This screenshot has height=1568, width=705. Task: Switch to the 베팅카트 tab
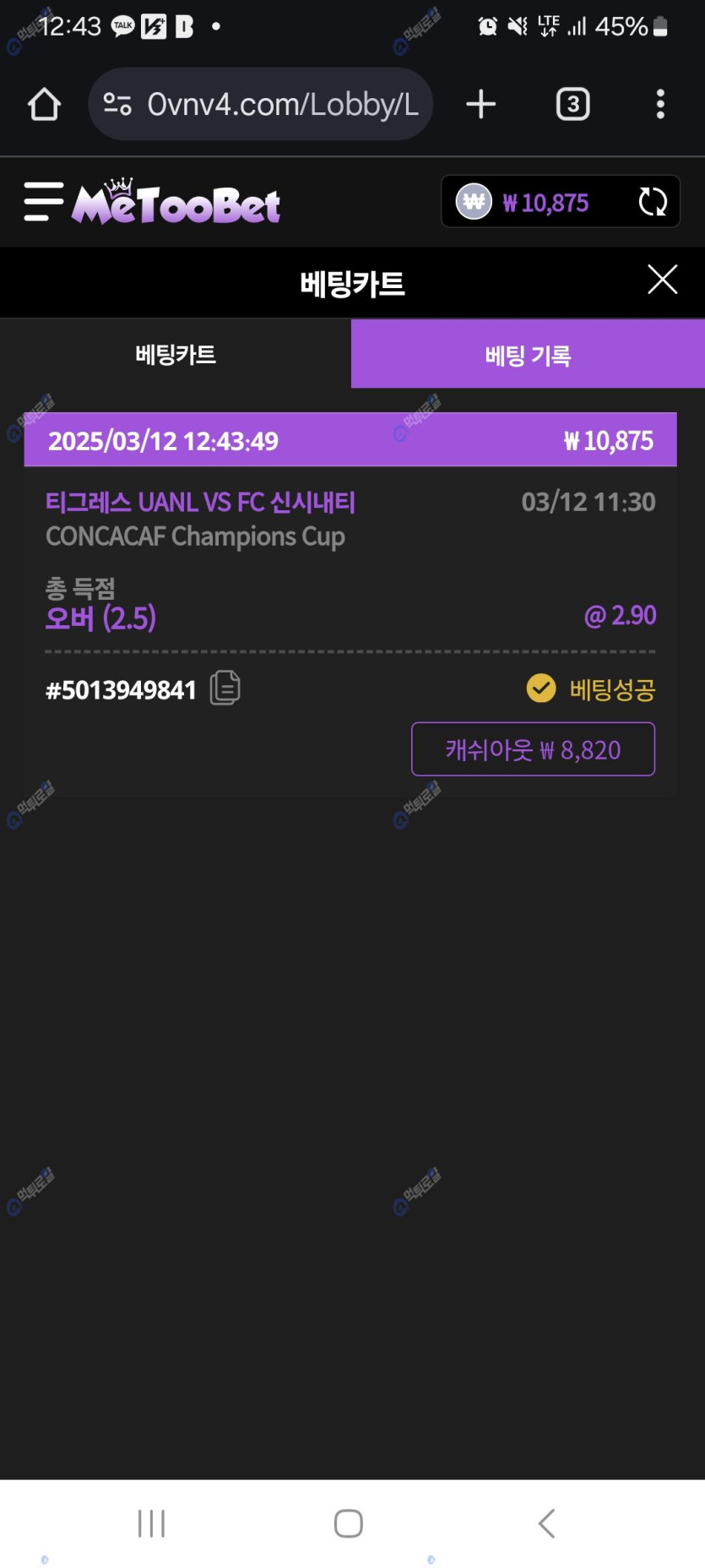(176, 355)
